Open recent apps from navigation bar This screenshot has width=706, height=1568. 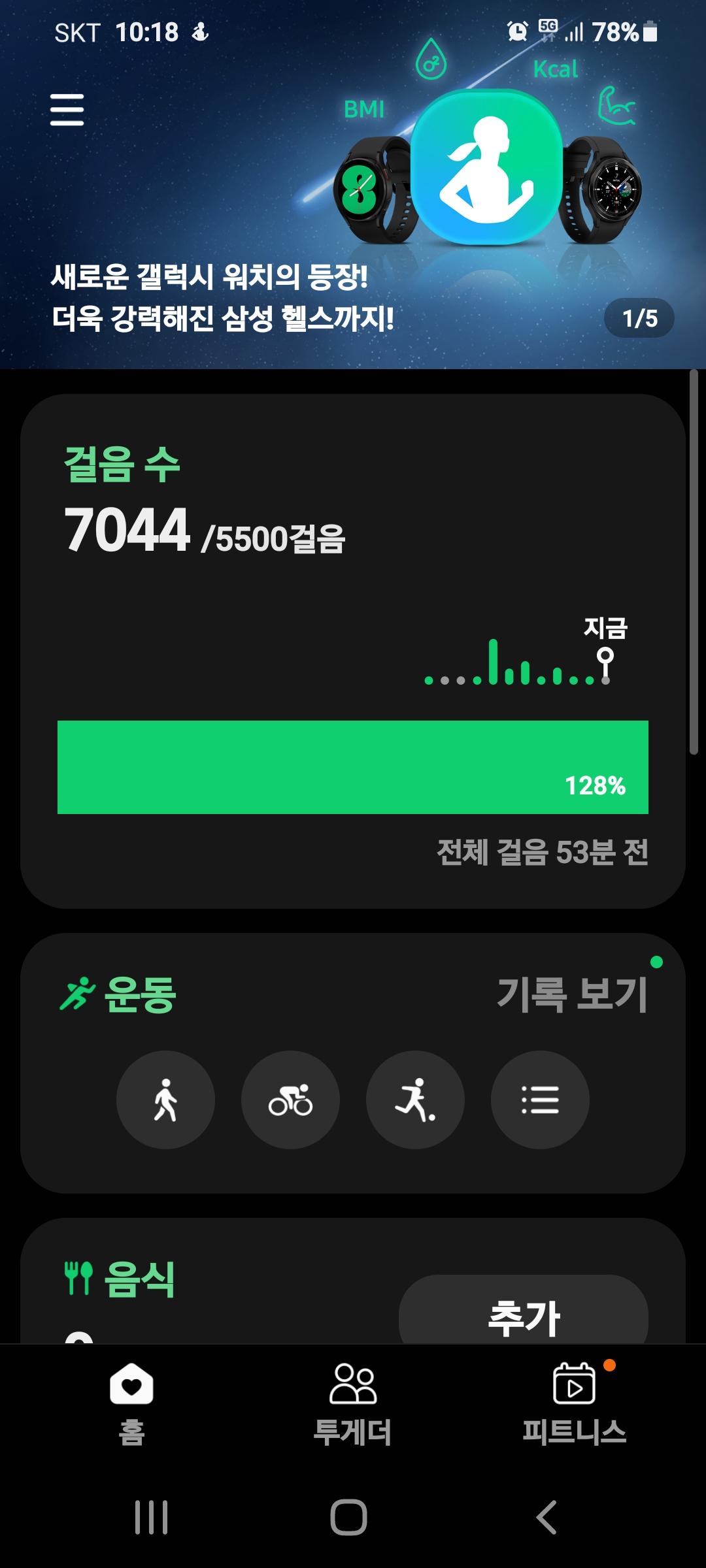(x=151, y=1517)
